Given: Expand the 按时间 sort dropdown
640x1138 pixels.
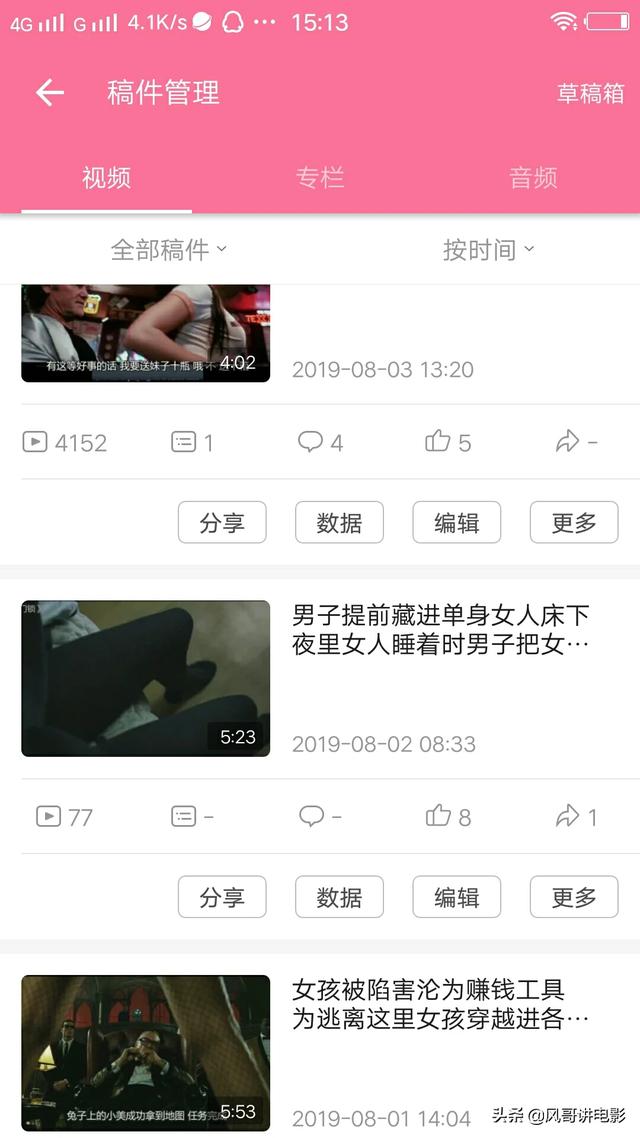Looking at the screenshot, I should [488, 249].
